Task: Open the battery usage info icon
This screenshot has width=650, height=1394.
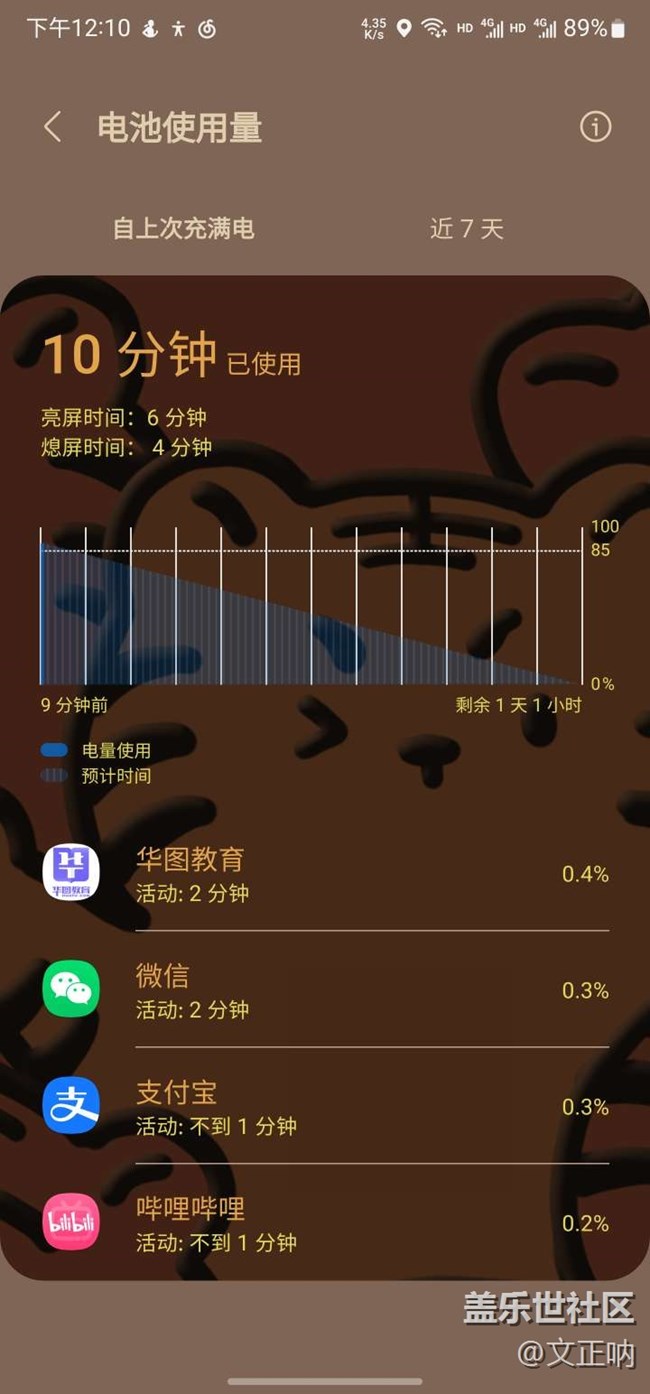Action: coord(595,127)
